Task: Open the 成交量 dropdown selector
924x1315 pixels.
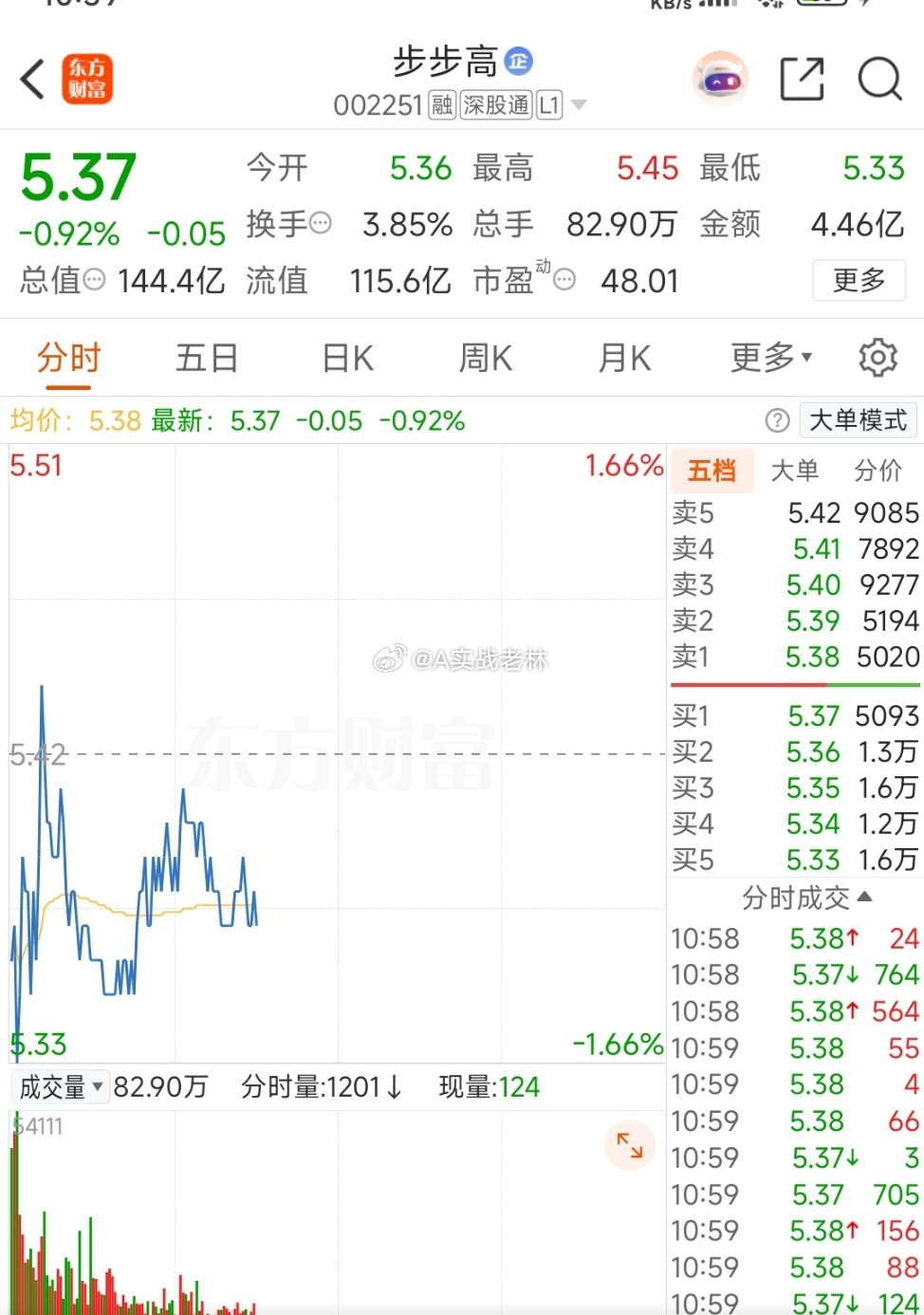Action: pyautogui.click(x=60, y=1088)
